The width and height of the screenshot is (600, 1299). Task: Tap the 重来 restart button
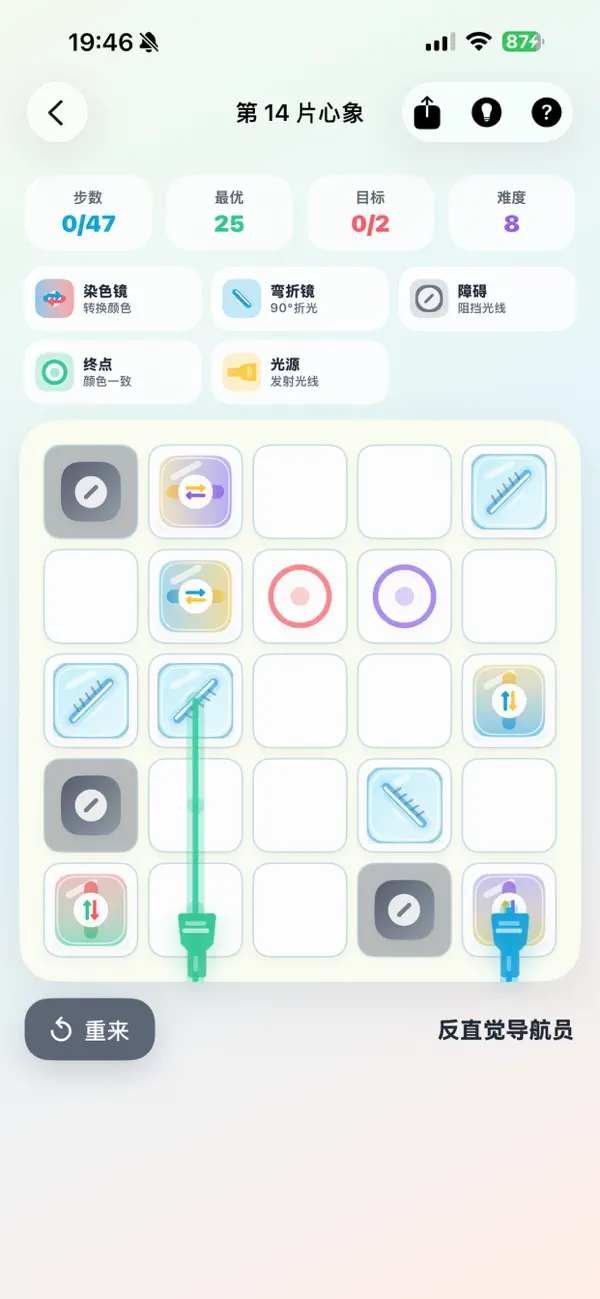[x=90, y=1029]
